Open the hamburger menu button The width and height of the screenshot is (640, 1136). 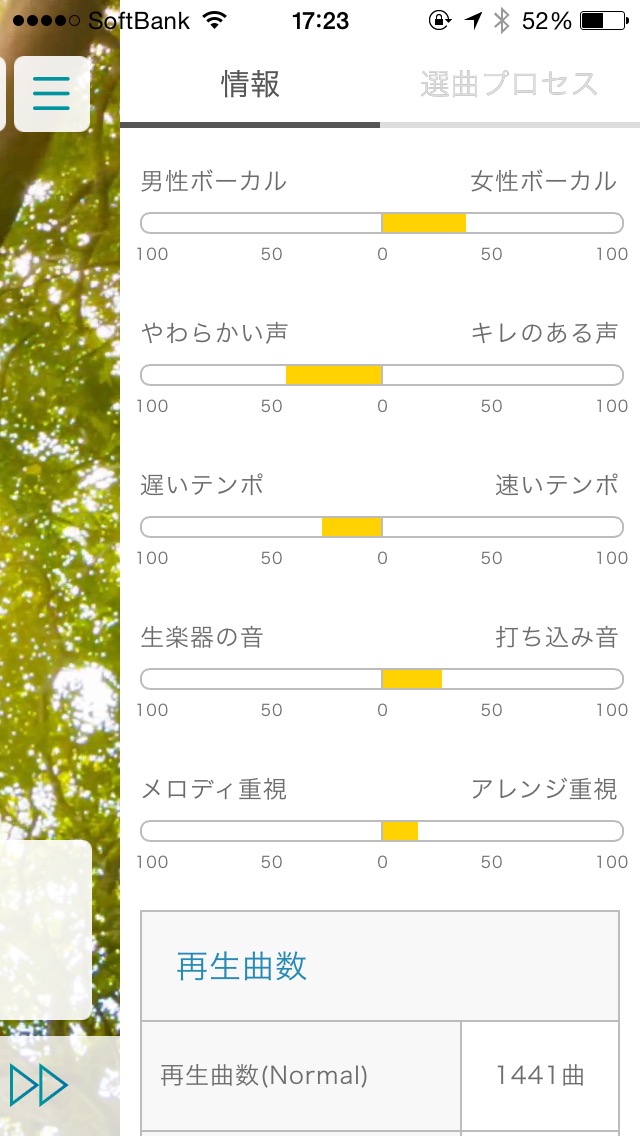point(52,93)
